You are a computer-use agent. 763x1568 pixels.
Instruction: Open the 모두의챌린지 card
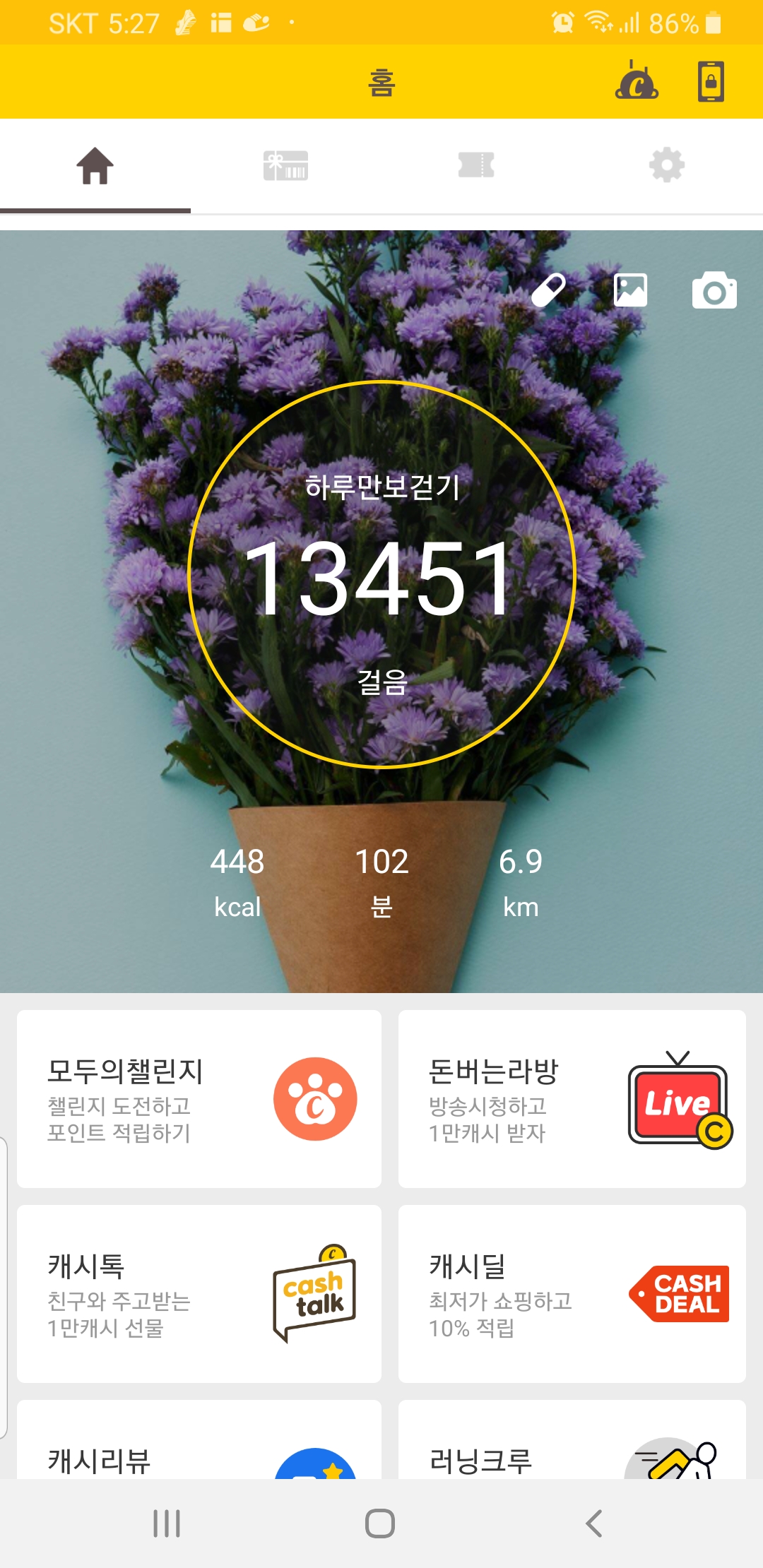[x=199, y=1098]
